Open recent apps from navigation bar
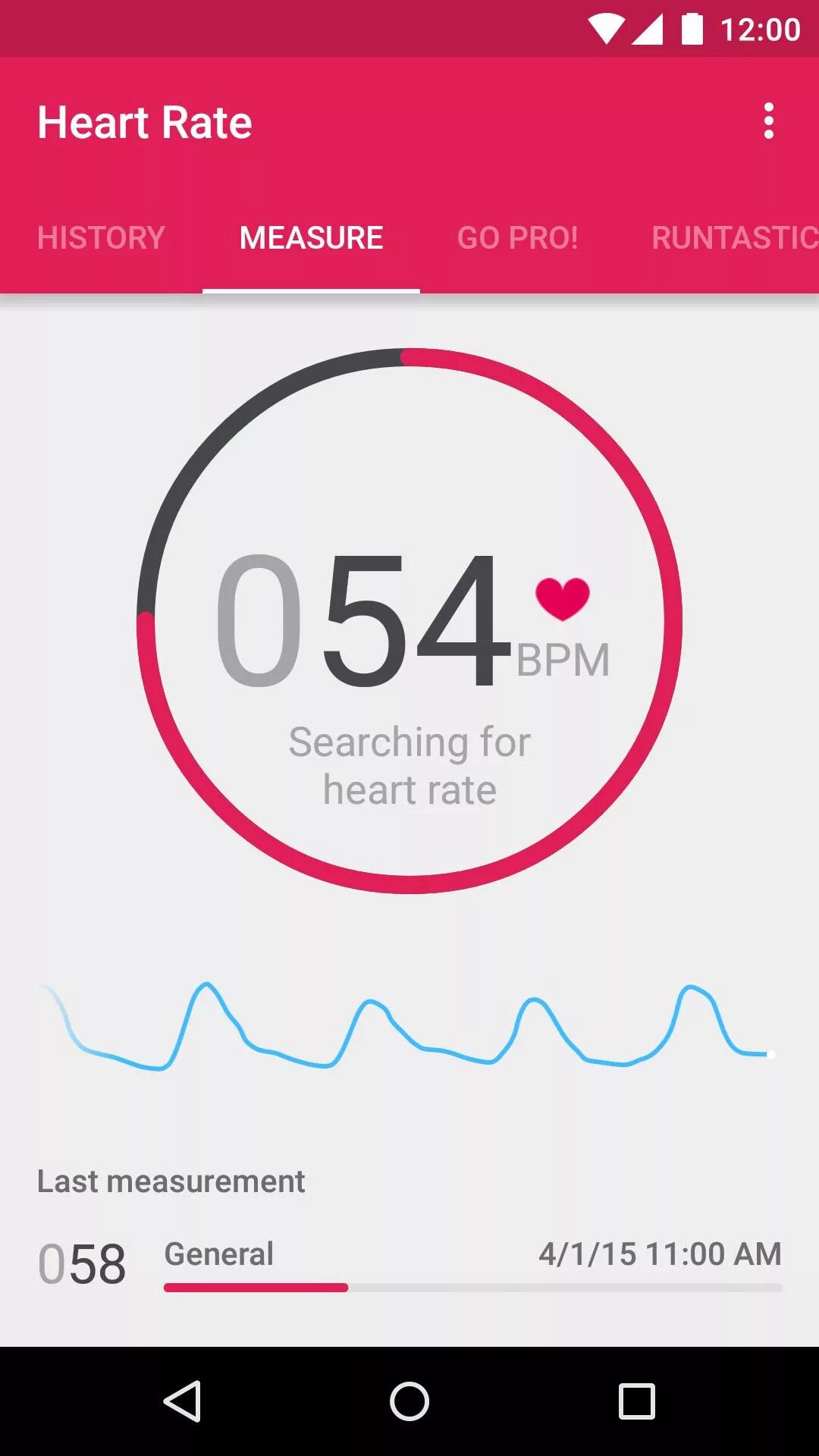 (x=637, y=1401)
